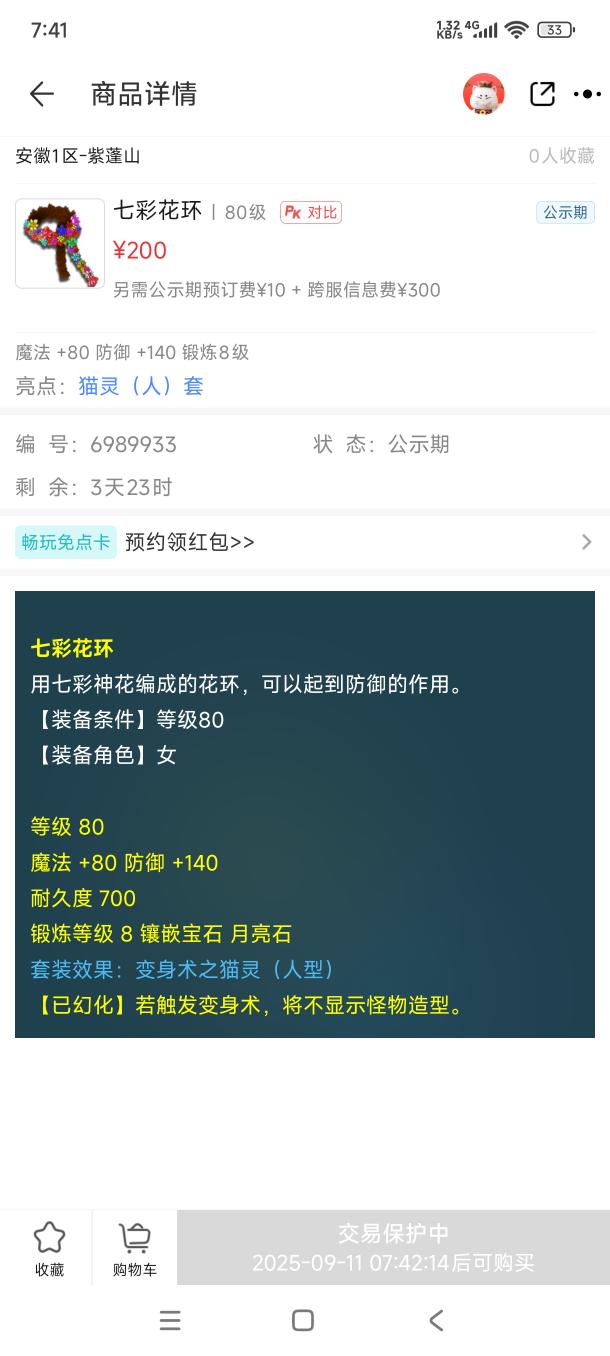The width and height of the screenshot is (610, 1356).
Task: Open the 七彩花环 item thumbnail
Action: 60,244
